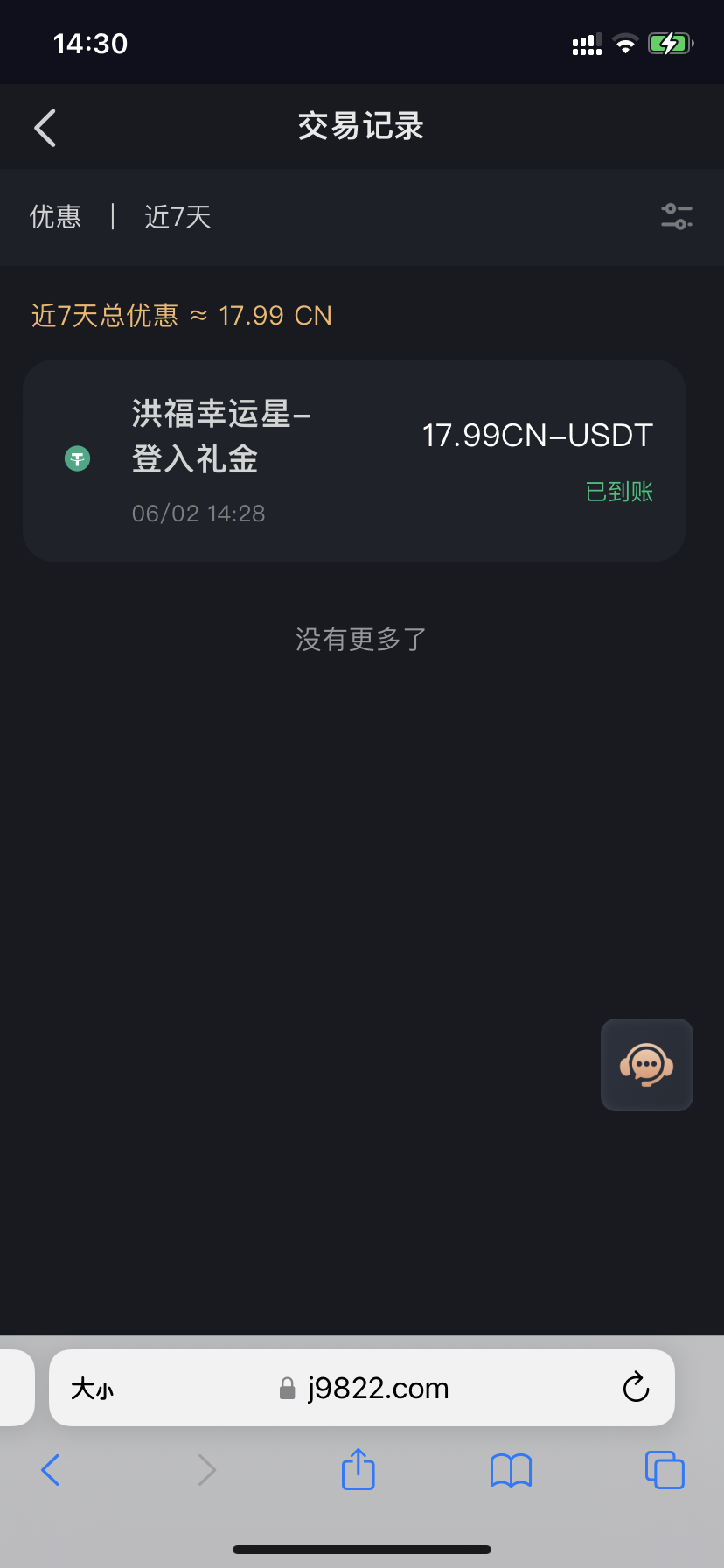Open Safari bookmarks
Screen dimensions: 724x1568
[x=511, y=1470]
